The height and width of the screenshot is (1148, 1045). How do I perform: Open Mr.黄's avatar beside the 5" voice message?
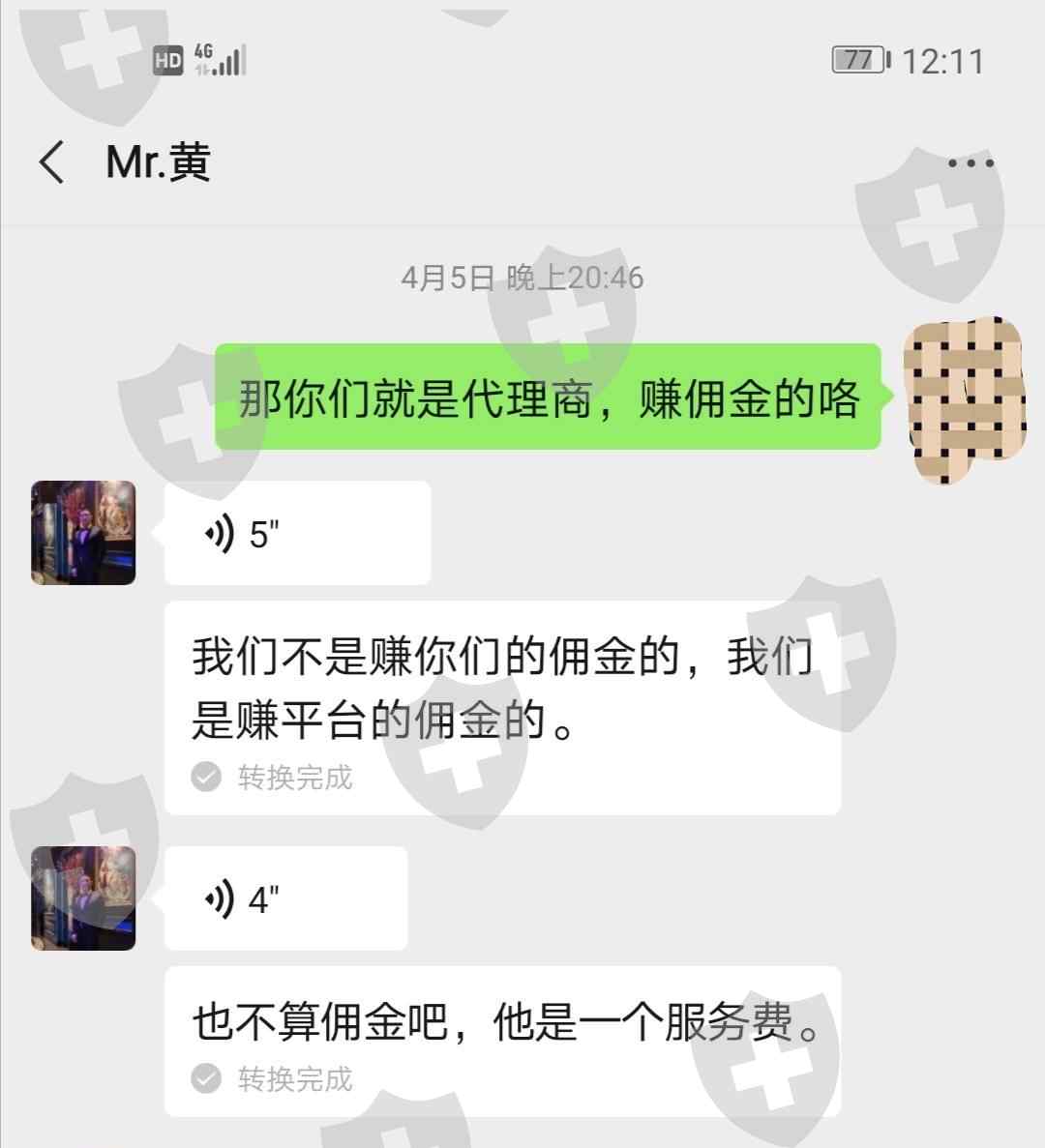click(x=83, y=533)
